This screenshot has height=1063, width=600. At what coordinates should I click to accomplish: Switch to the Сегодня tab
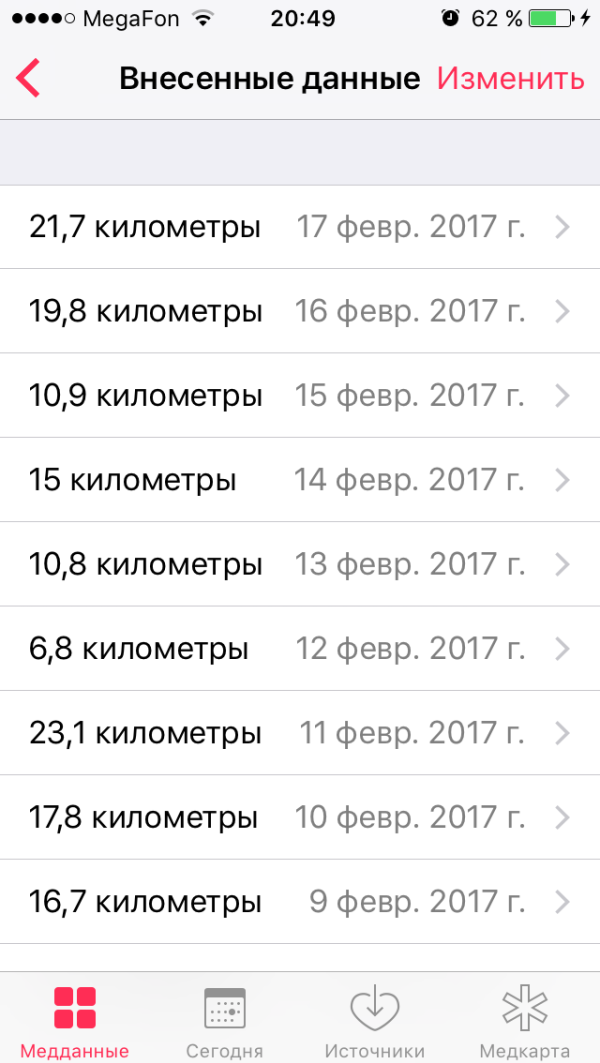coord(225,1022)
